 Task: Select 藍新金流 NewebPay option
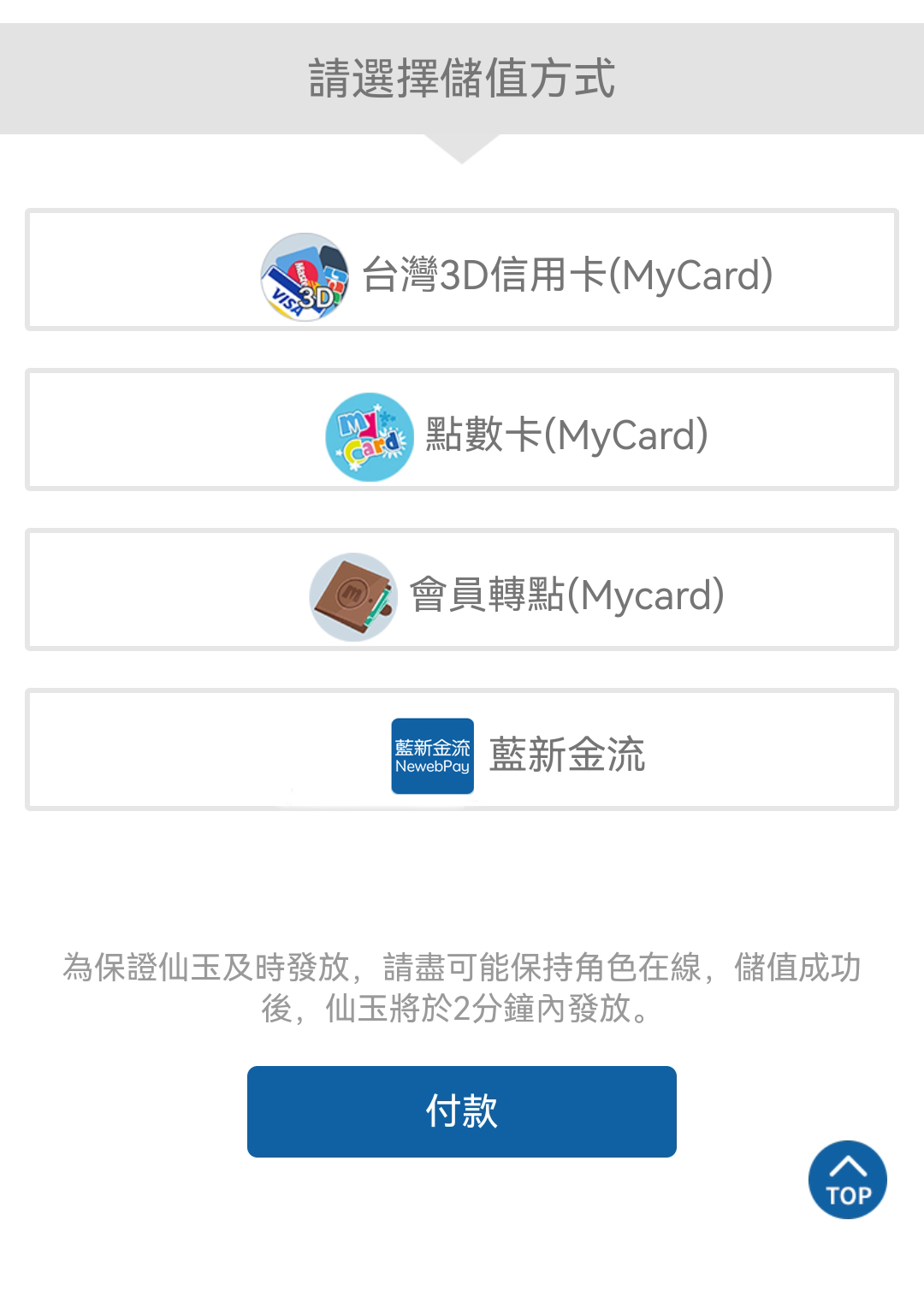pos(462,750)
